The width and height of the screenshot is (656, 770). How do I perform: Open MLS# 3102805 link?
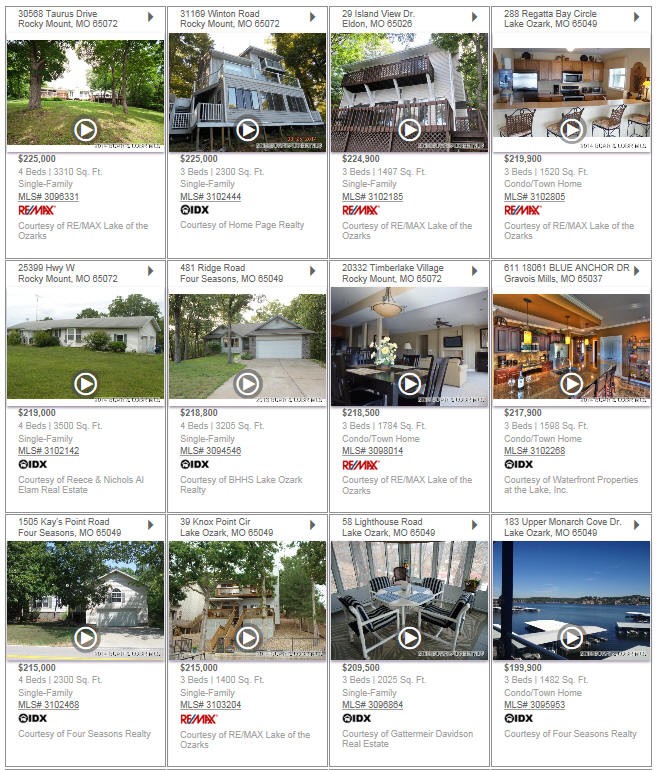pos(534,197)
